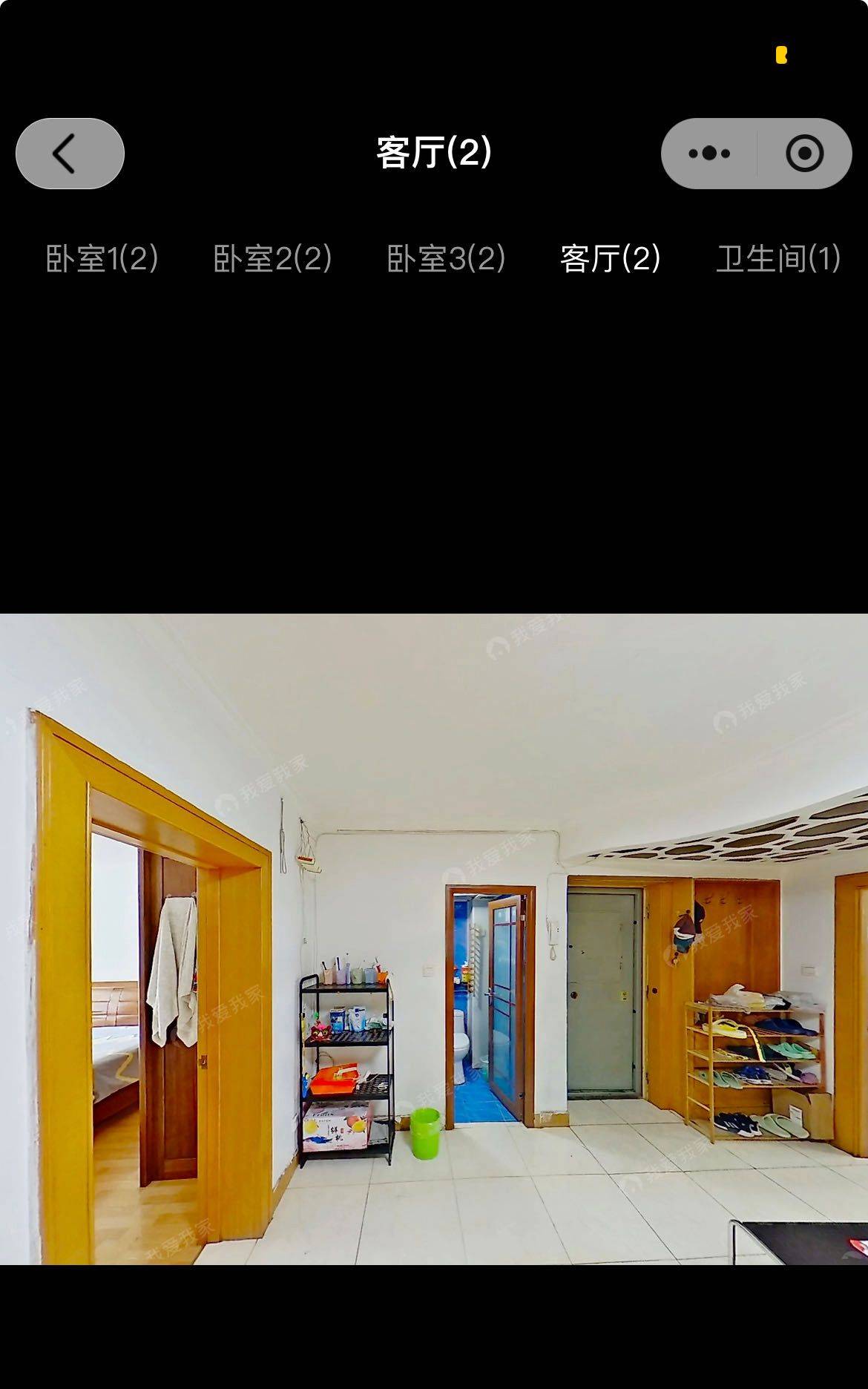Screen dimensions: 868x1389
Task: Go back using the arrow button
Action: 70,154
